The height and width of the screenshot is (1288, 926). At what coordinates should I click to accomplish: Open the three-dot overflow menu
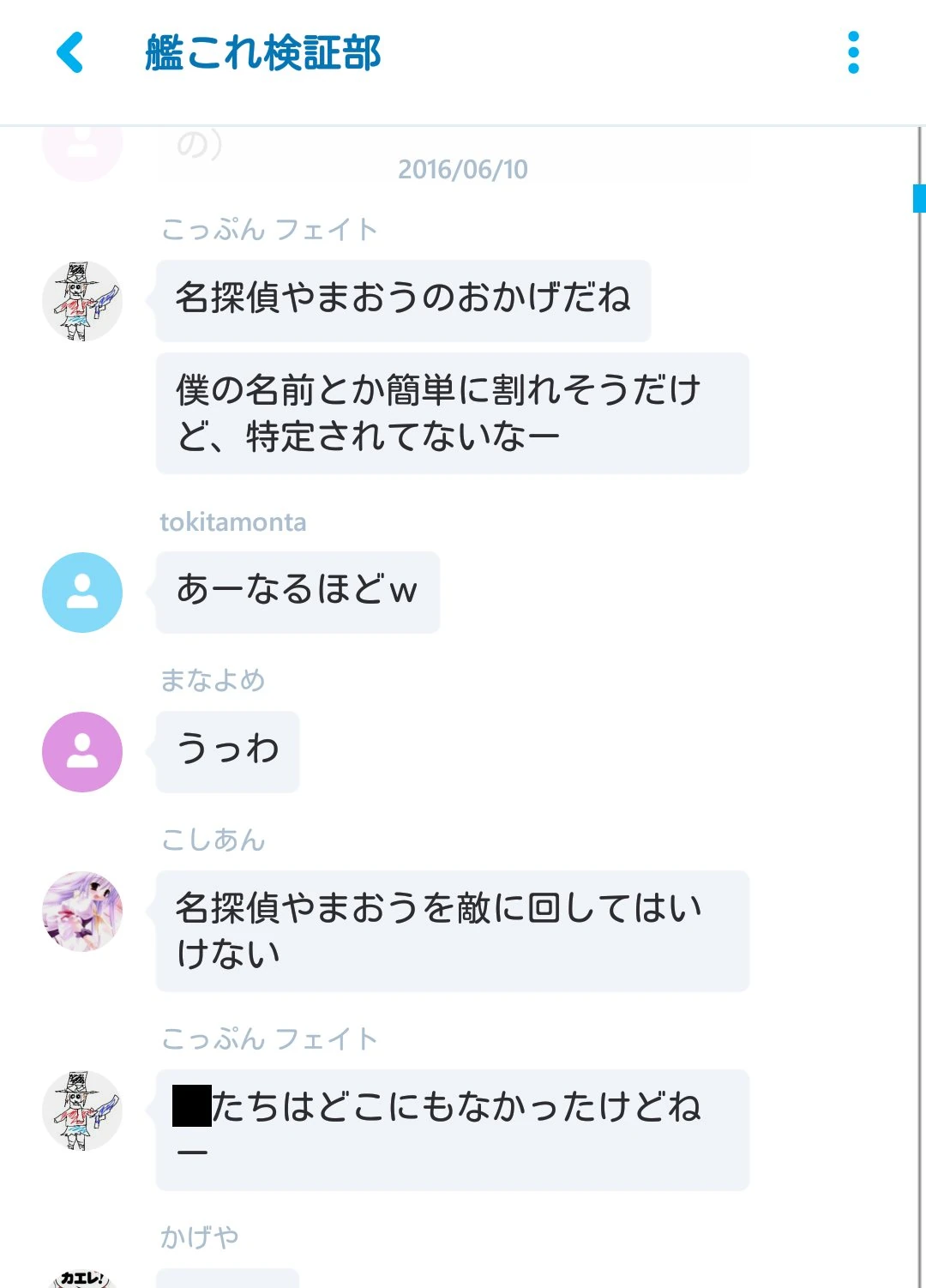coord(853,52)
